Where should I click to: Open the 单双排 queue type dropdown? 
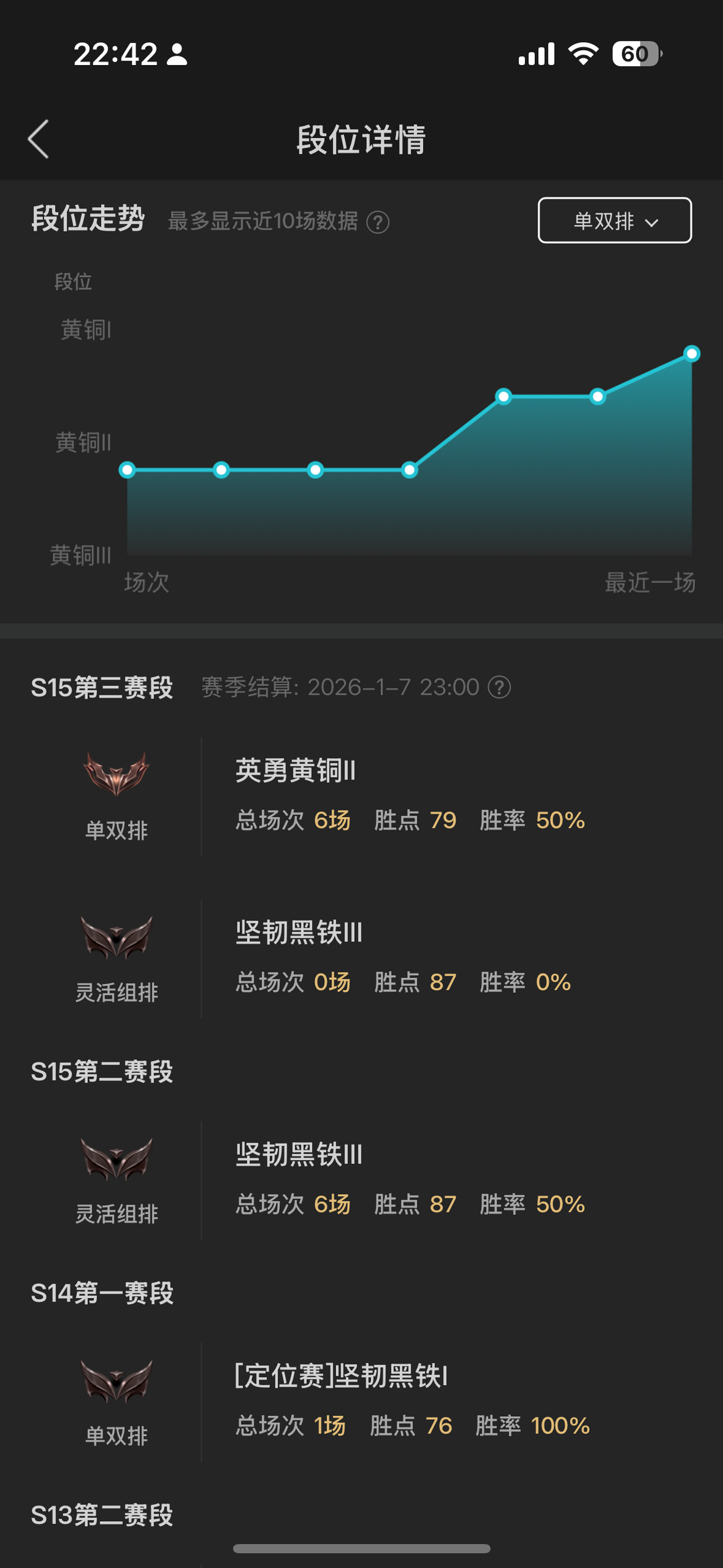(615, 220)
